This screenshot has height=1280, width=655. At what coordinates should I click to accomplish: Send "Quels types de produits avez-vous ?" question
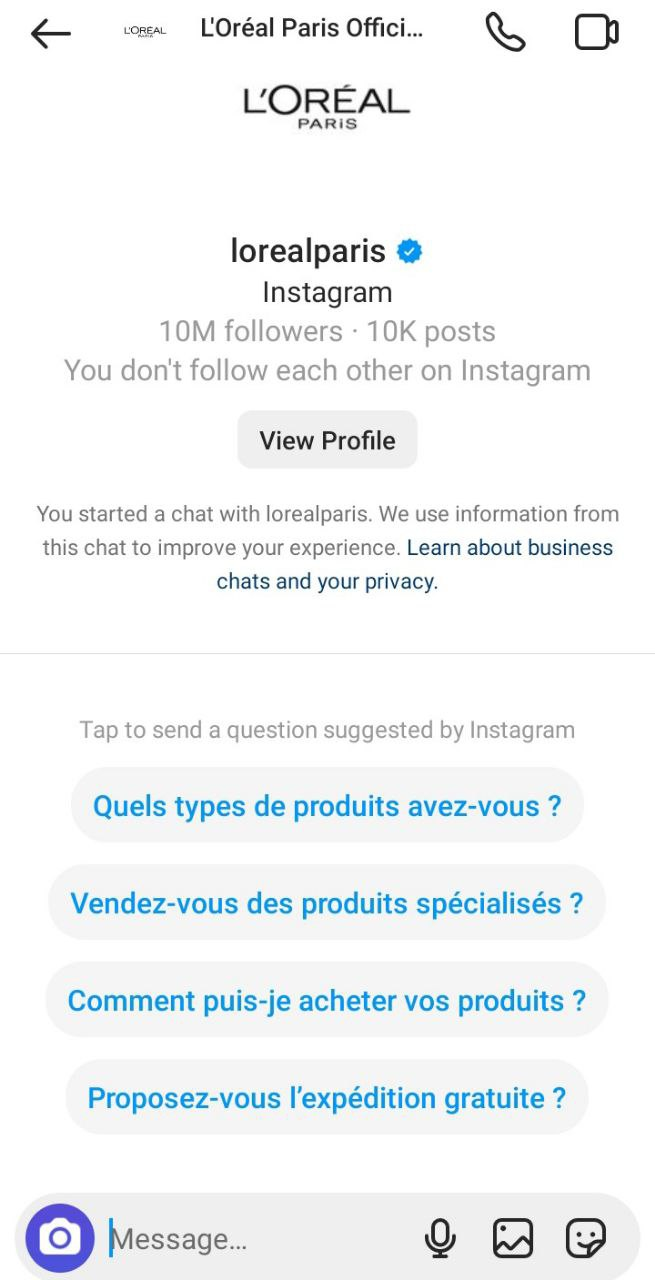327,806
